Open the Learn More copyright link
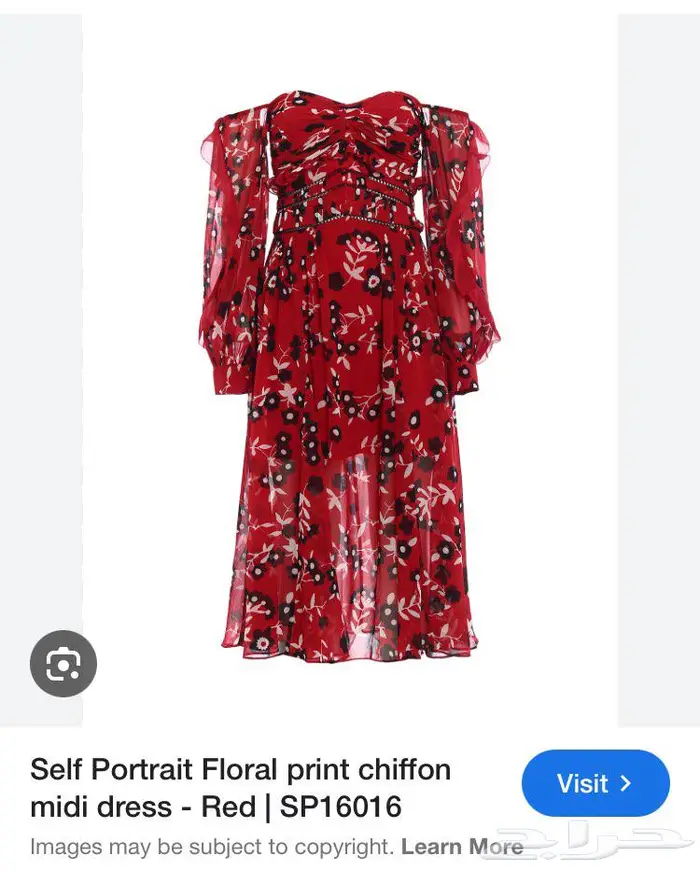Image resolution: width=700 pixels, height=872 pixels. coord(461,846)
